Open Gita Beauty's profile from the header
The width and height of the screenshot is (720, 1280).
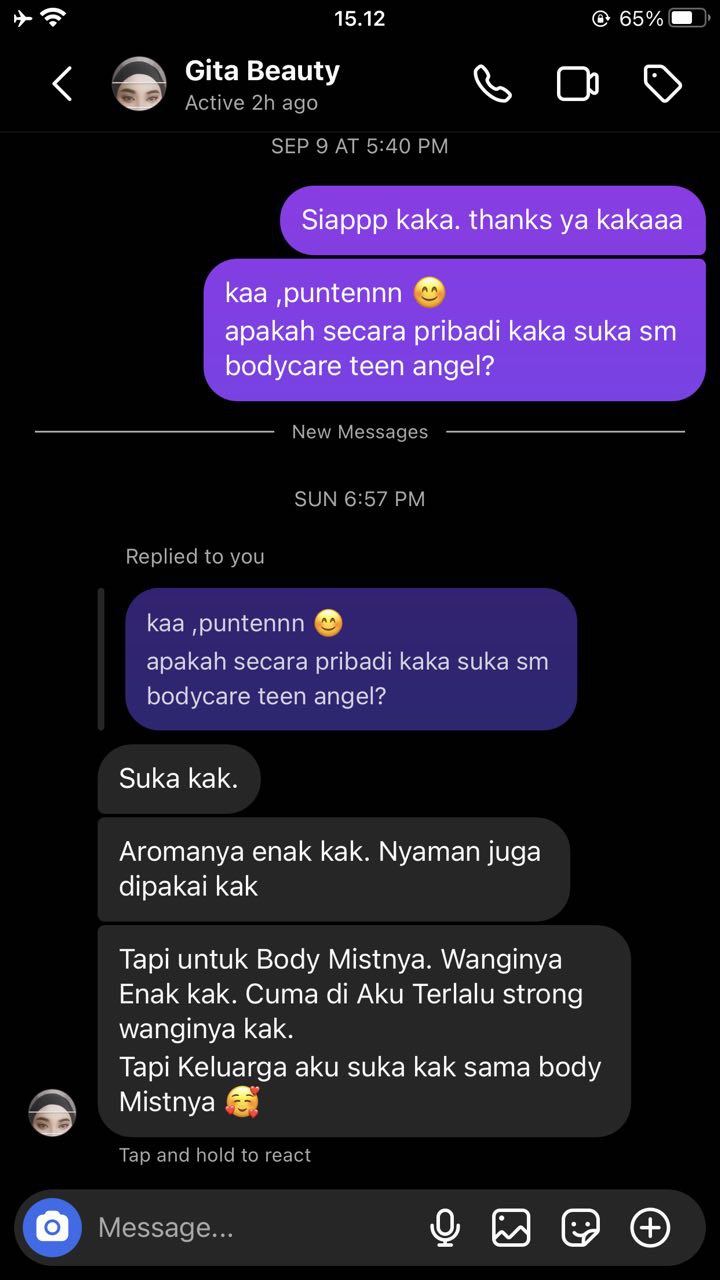click(x=262, y=85)
